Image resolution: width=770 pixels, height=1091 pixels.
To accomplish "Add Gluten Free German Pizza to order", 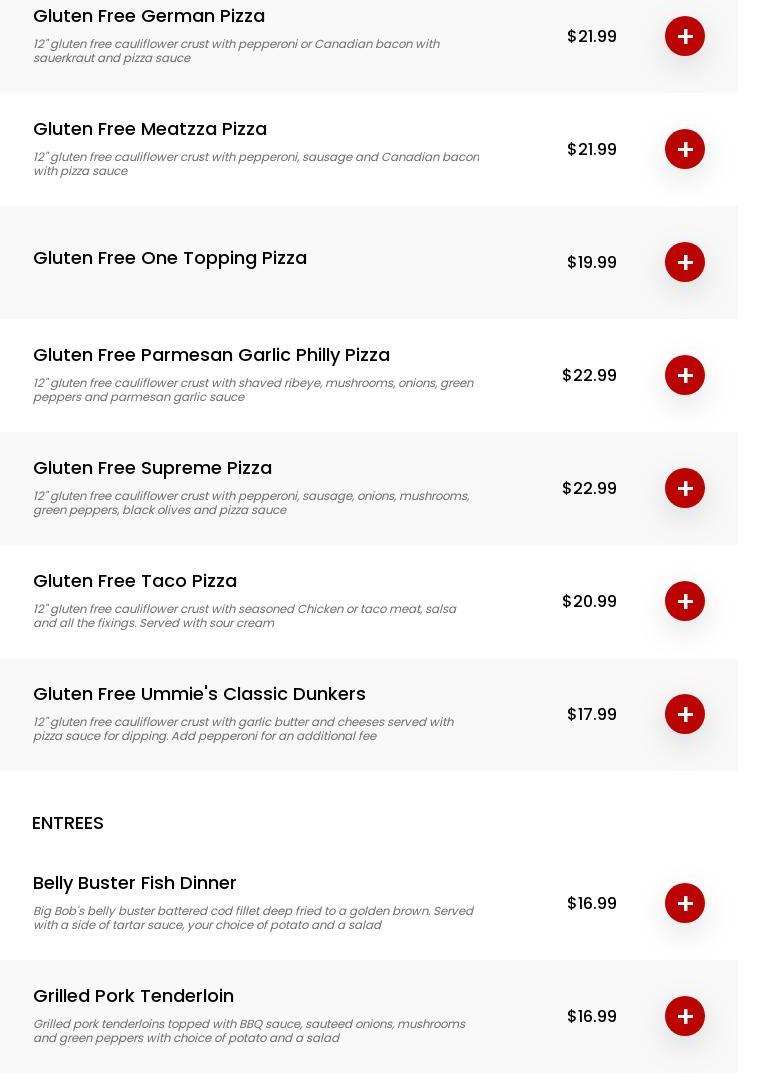I will 685,36.
